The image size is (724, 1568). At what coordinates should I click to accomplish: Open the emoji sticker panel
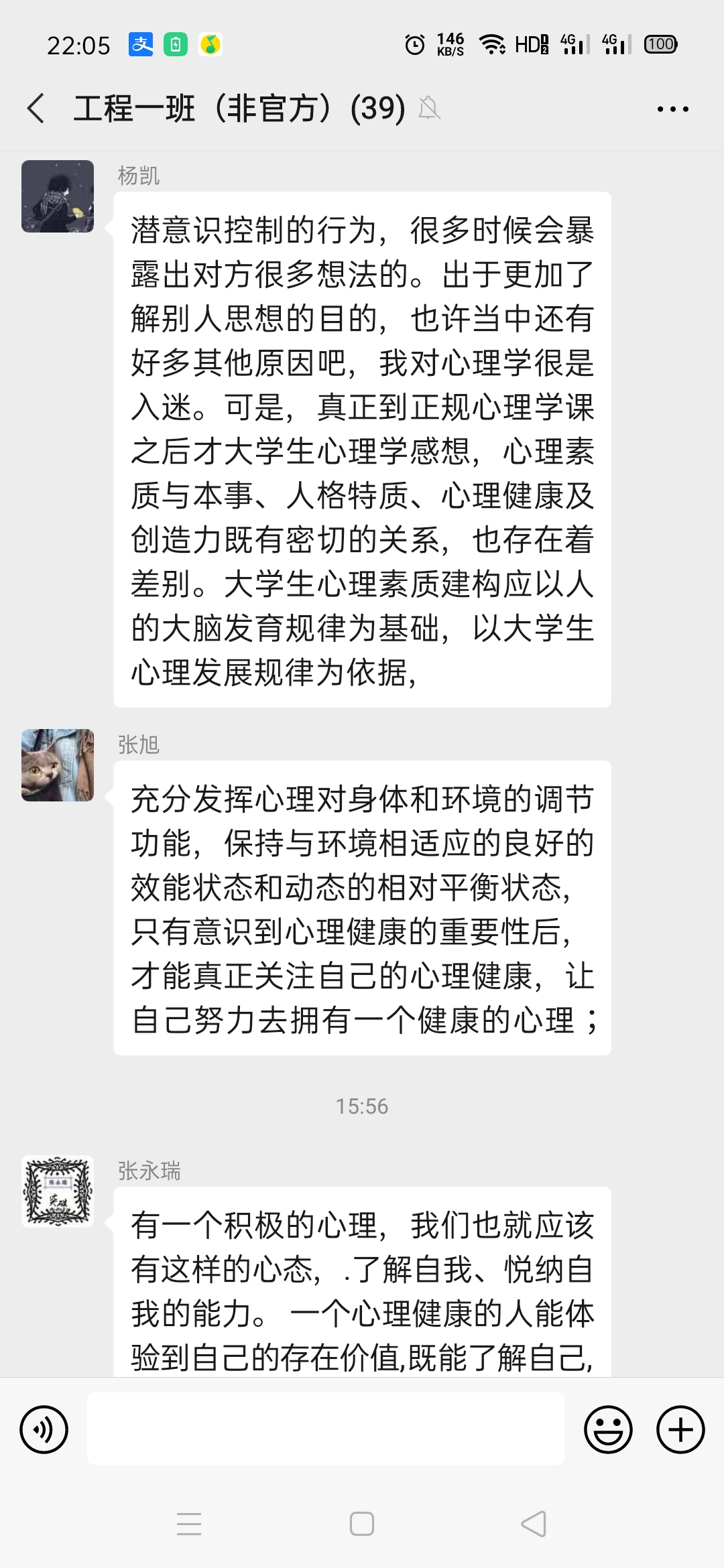608,1429
